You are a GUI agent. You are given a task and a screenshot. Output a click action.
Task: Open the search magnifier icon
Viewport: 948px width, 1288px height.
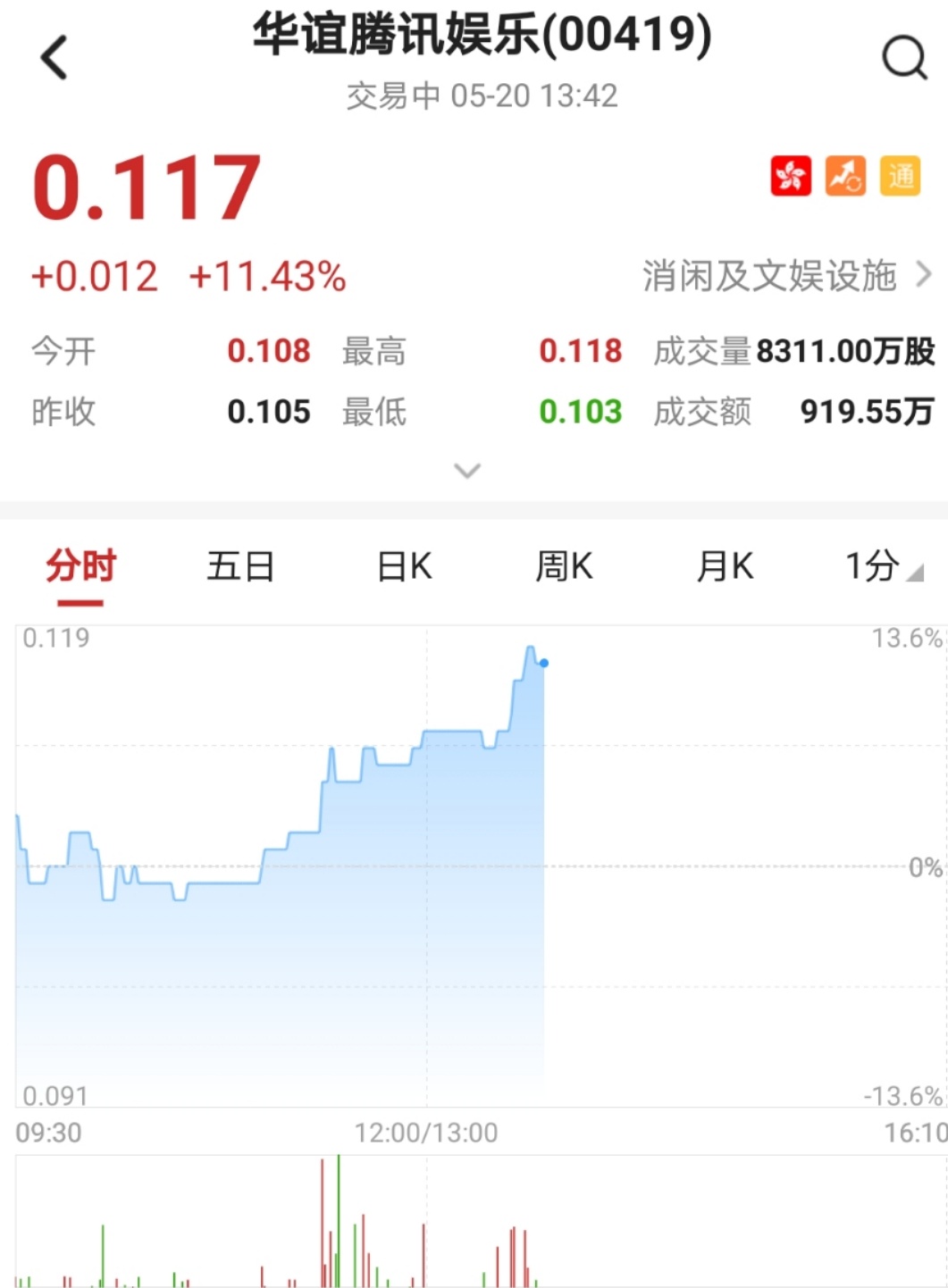pos(904,58)
